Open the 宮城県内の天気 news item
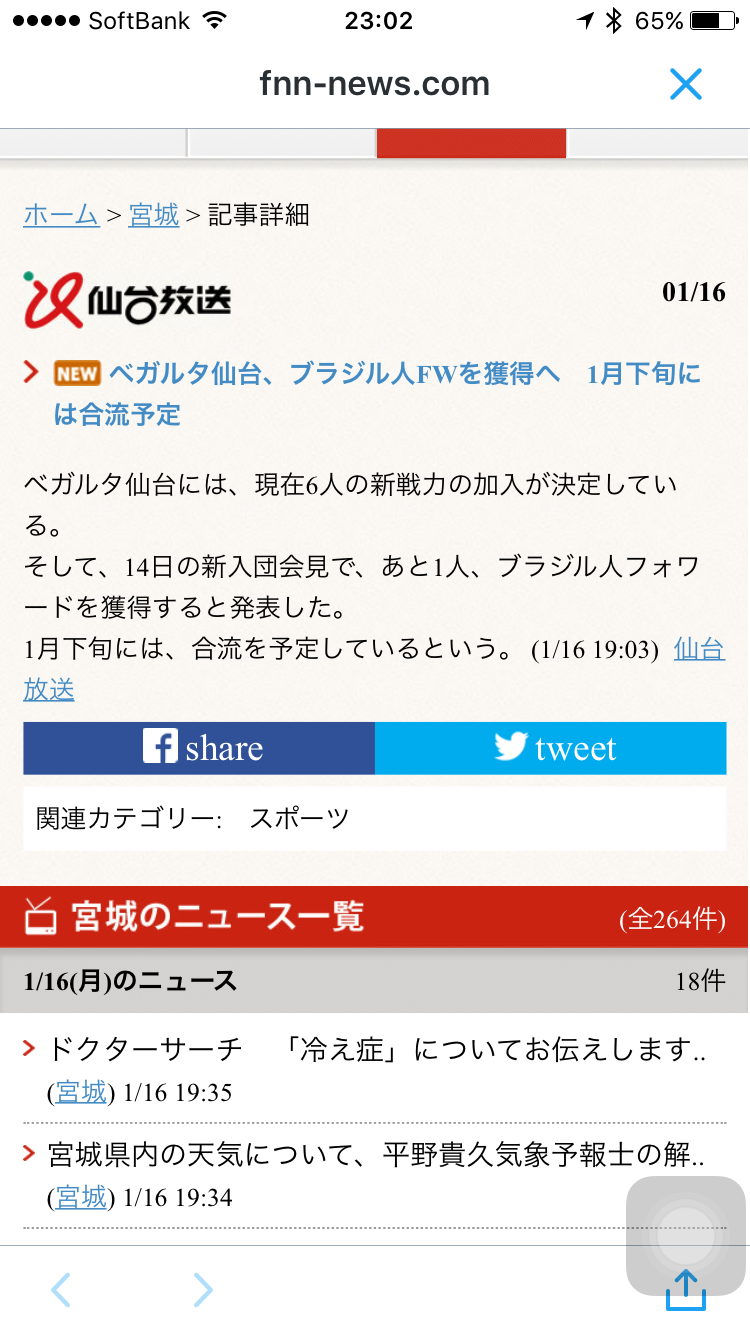750x1334 pixels. (376, 1156)
